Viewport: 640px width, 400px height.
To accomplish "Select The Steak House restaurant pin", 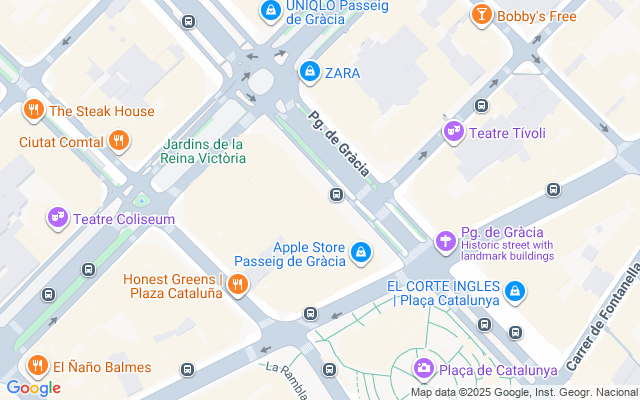I will pos(33,110).
